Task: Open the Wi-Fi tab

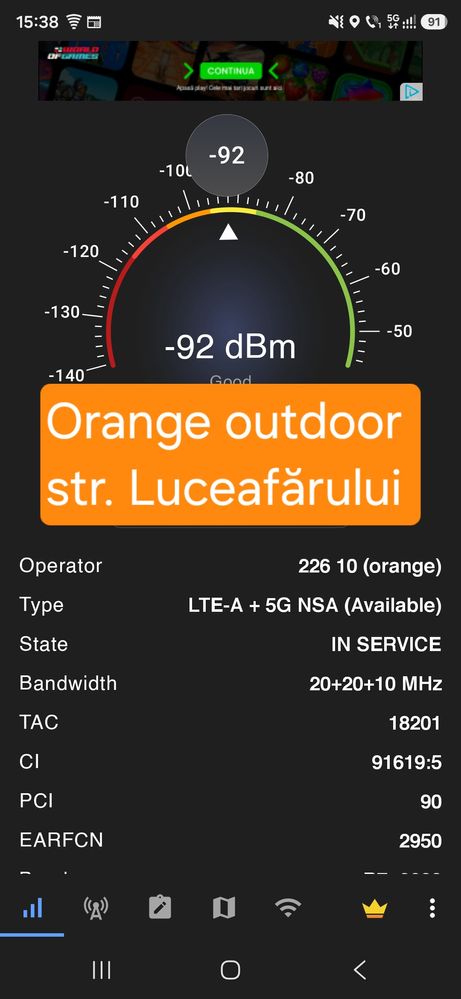Action: pyautogui.click(x=288, y=907)
